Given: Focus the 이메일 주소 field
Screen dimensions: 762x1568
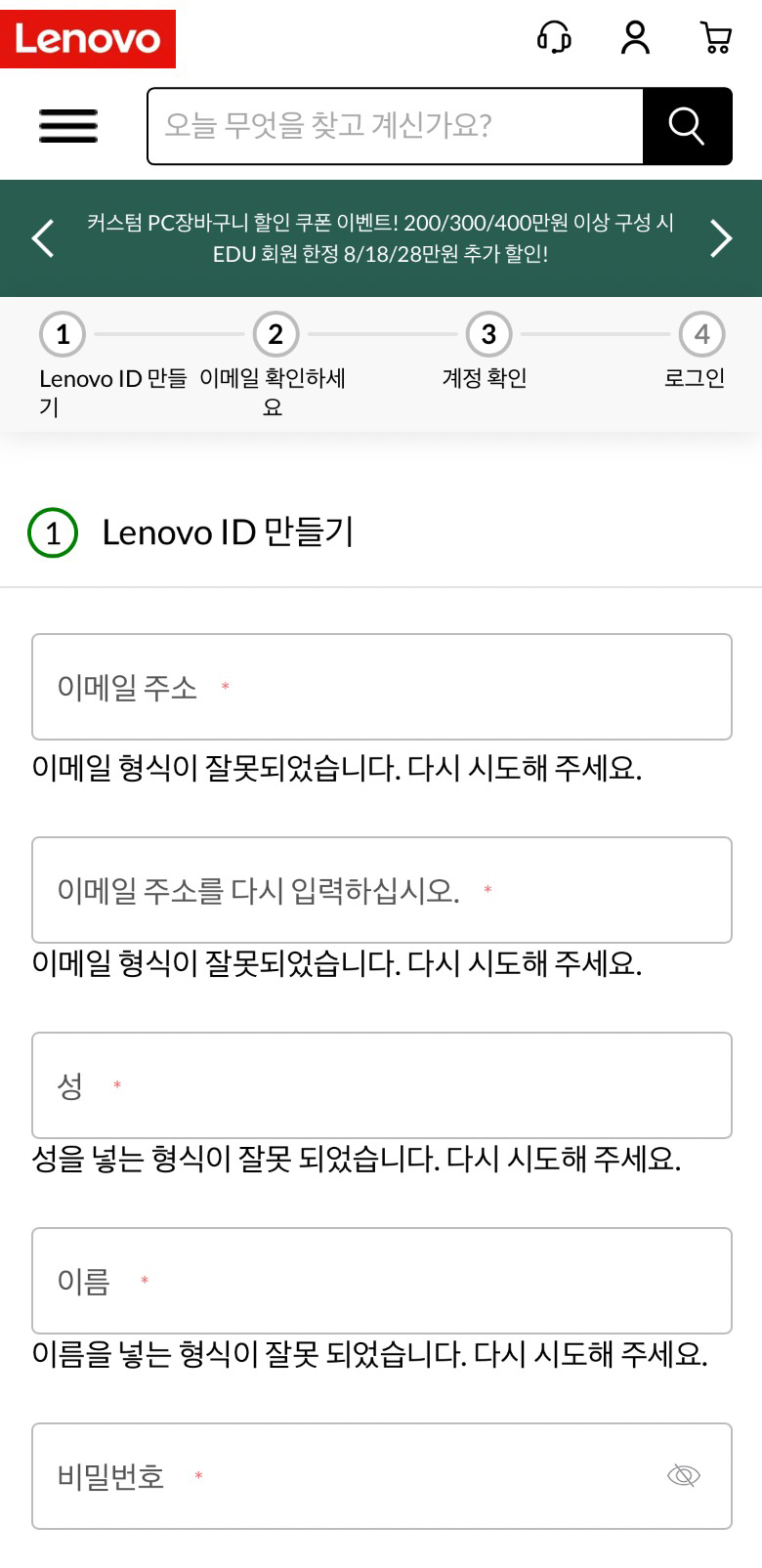Looking at the screenshot, I should (382, 687).
